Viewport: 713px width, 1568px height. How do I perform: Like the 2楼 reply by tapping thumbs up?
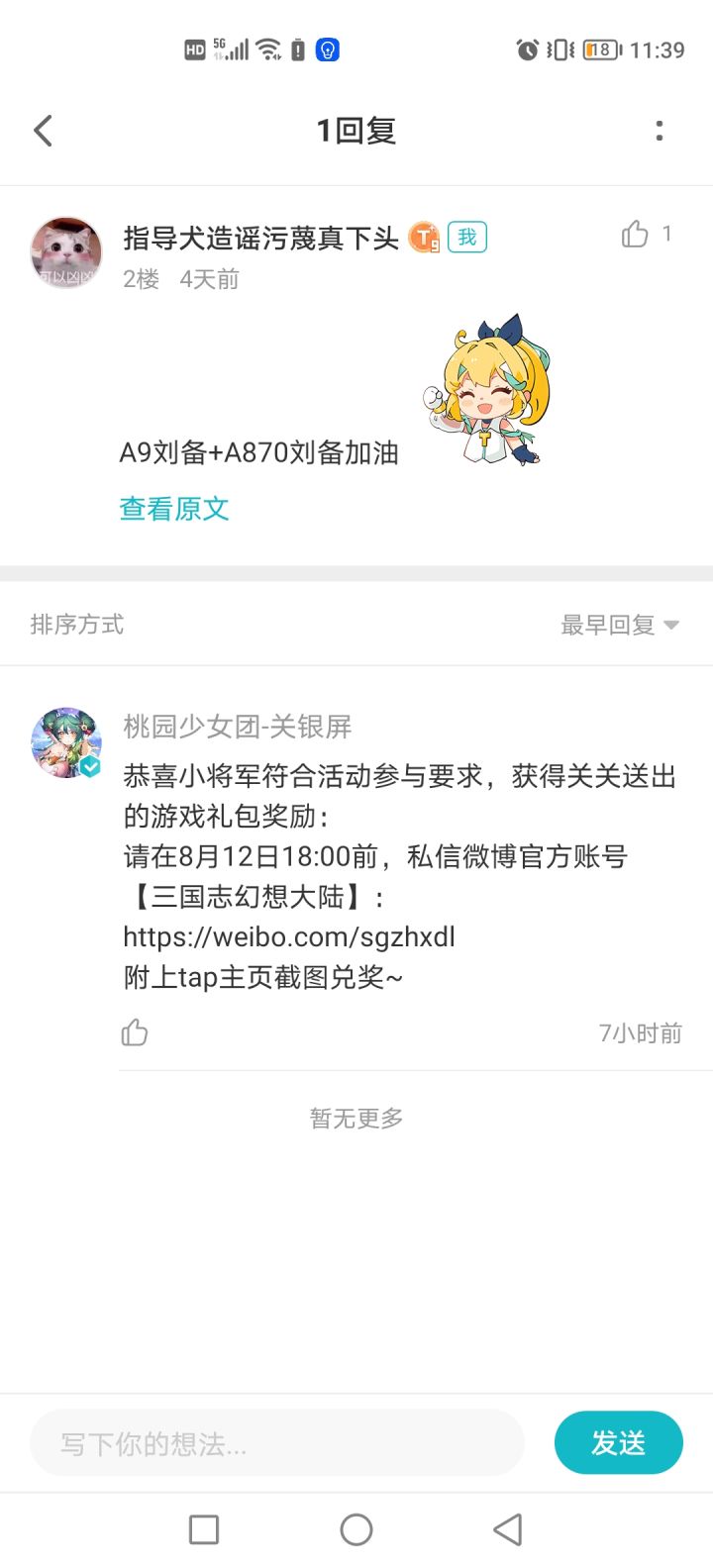pyautogui.click(x=635, y=234)
